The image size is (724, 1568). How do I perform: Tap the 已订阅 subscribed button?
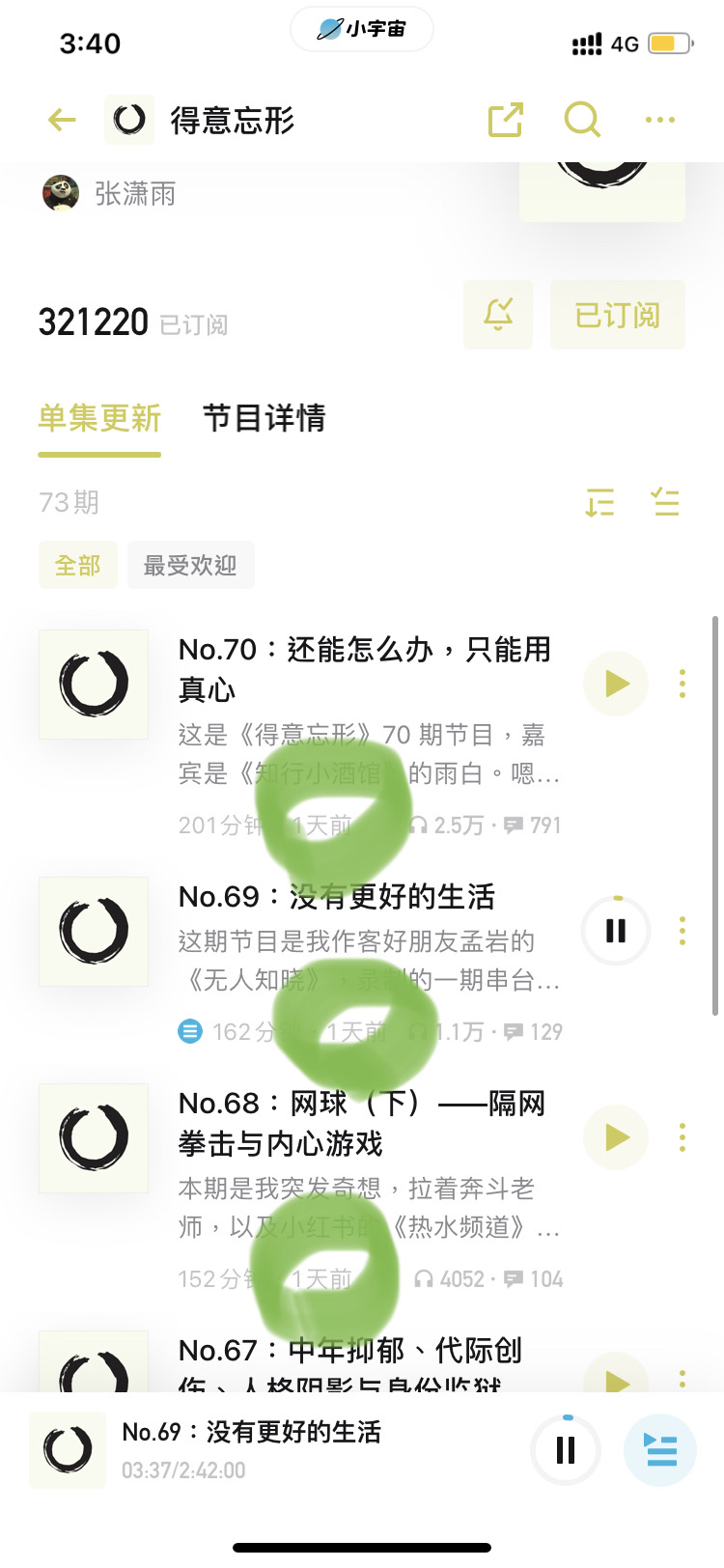pos(617,315)
